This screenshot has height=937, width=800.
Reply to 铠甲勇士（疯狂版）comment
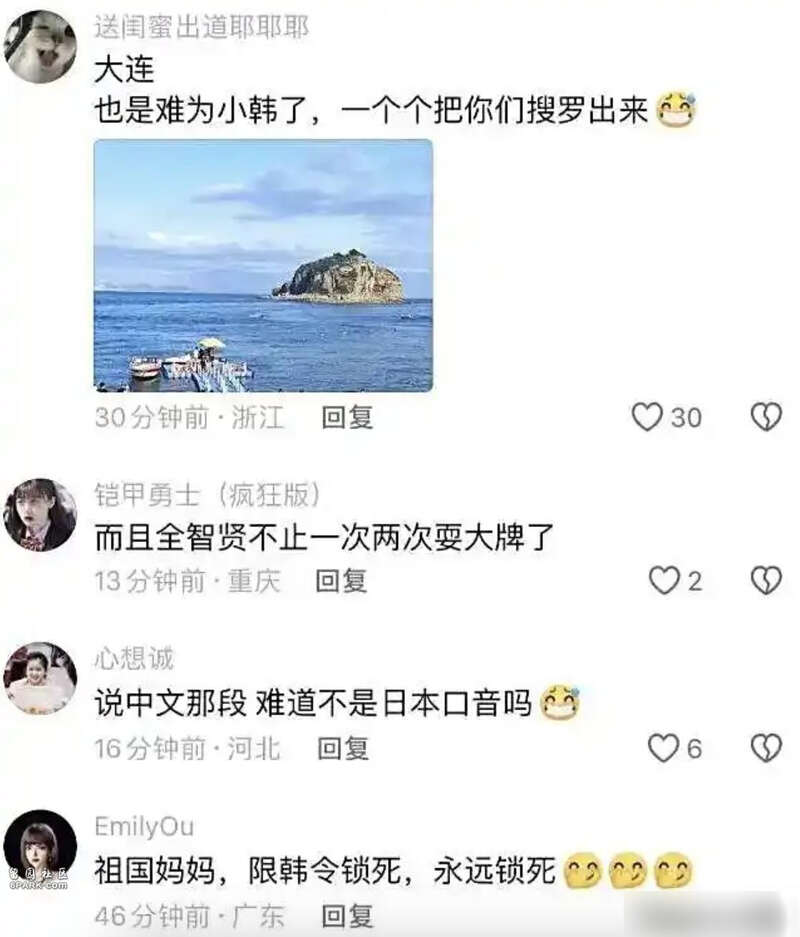(342, 580)
